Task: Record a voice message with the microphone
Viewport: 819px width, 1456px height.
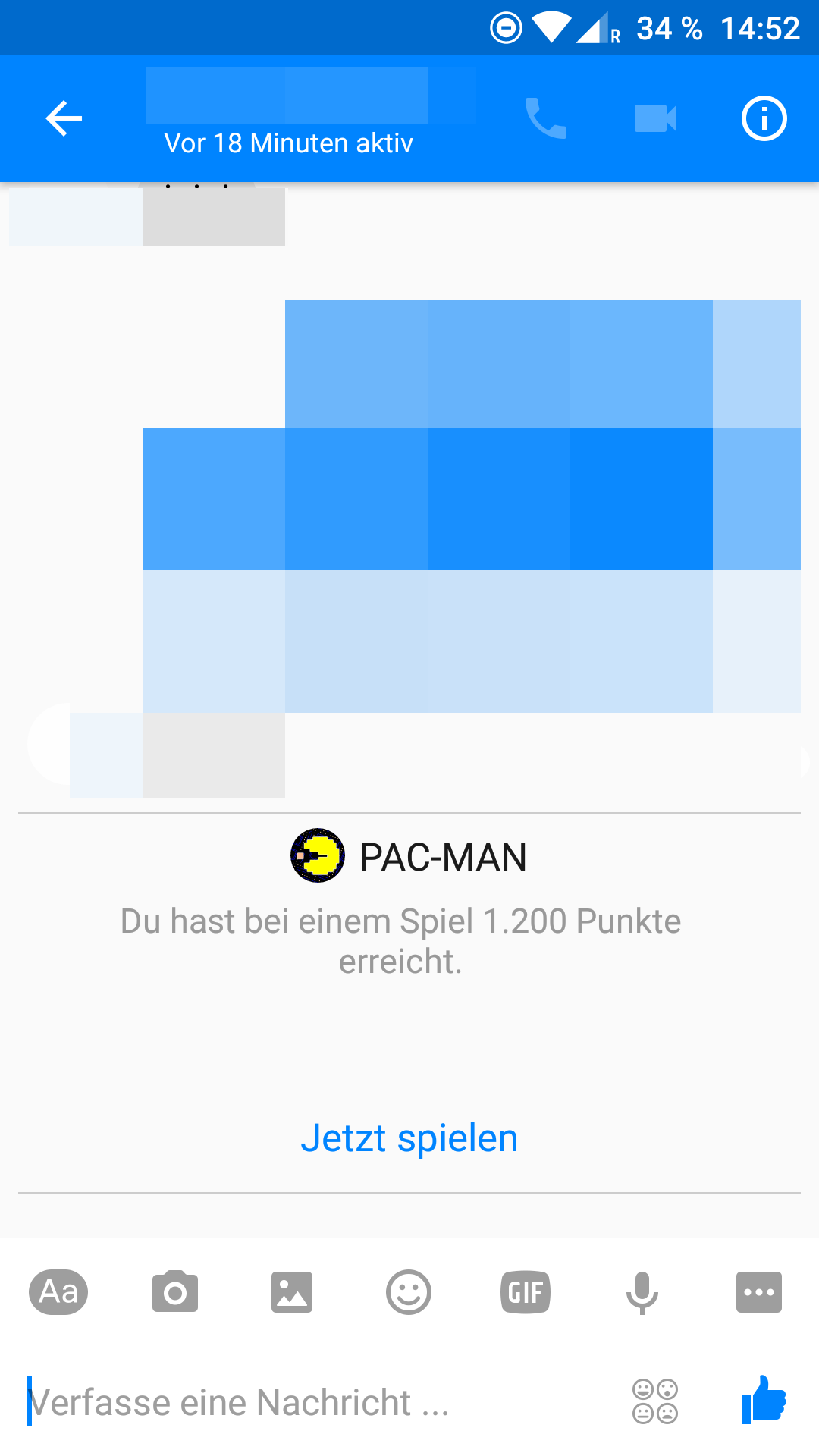Action: click(x=642, y=1293)
